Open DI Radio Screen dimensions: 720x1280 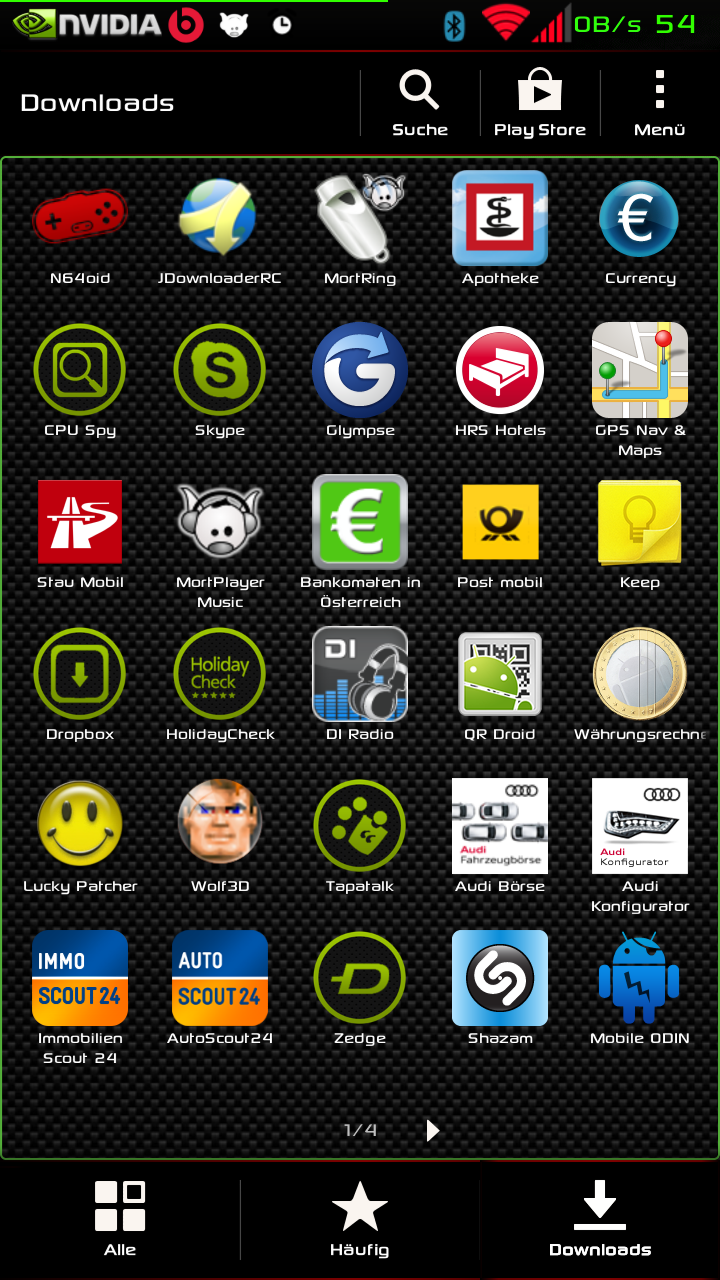(360, 686)
